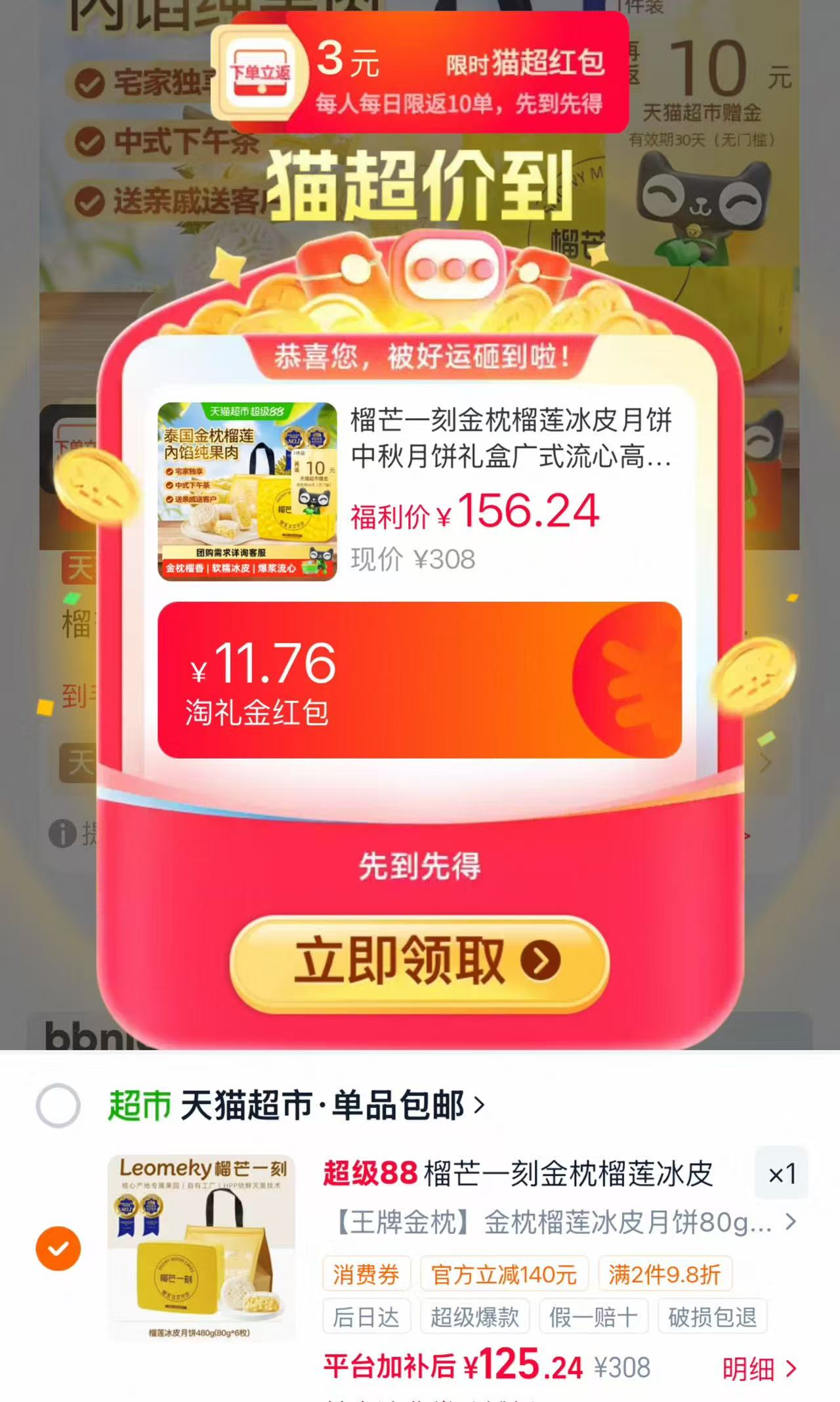This screenshot has width=840, height=1402.
Task: Uncheck the 榴芒一刻 durian mooncake item
Action: point(58,1248)
